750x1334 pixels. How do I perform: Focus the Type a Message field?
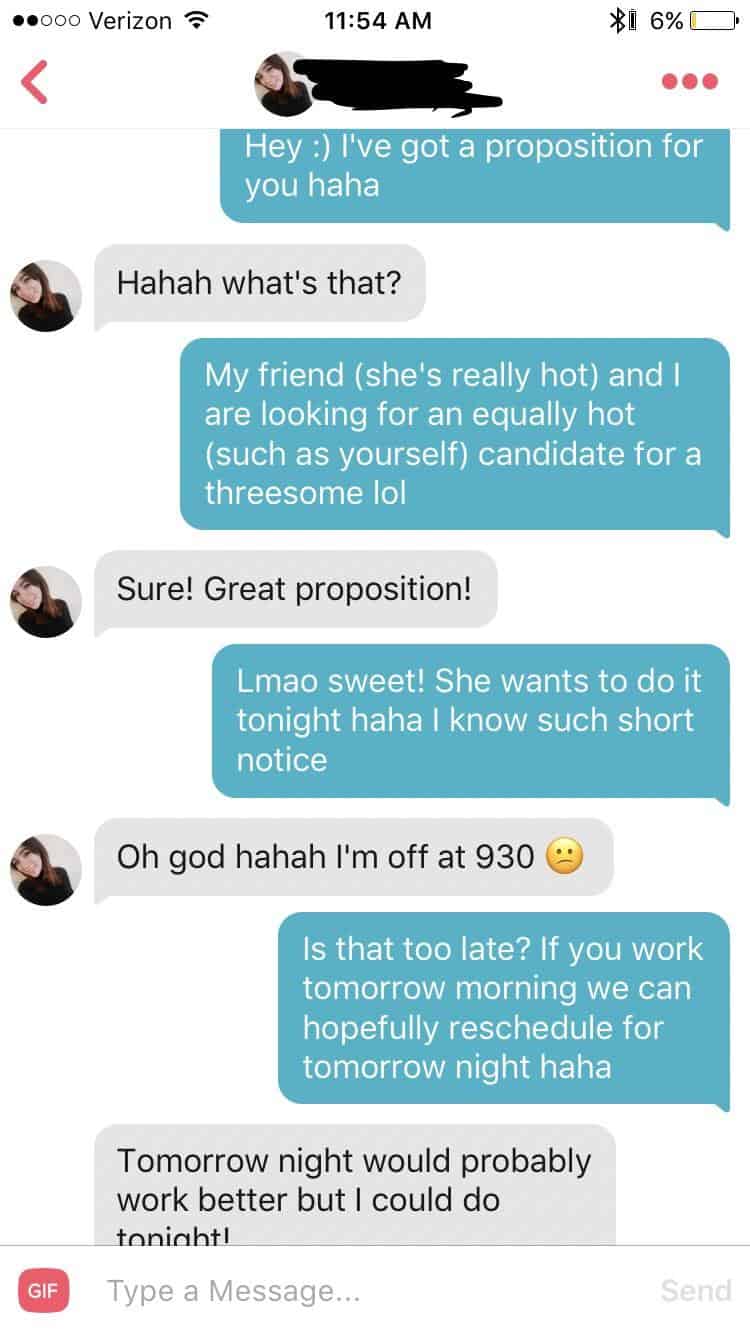[x=370, y=1291]
